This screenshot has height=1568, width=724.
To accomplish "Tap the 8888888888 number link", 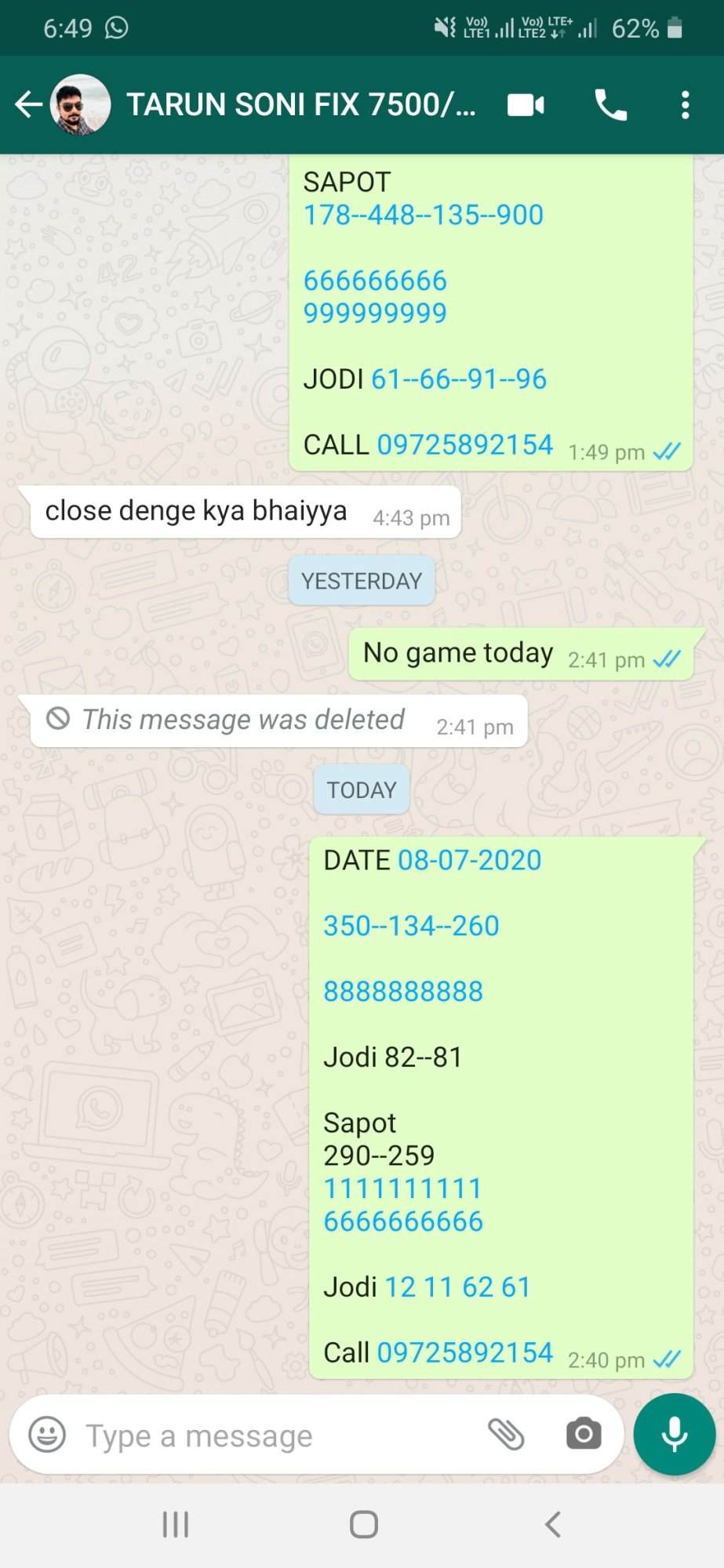I will tap(403, 991).
